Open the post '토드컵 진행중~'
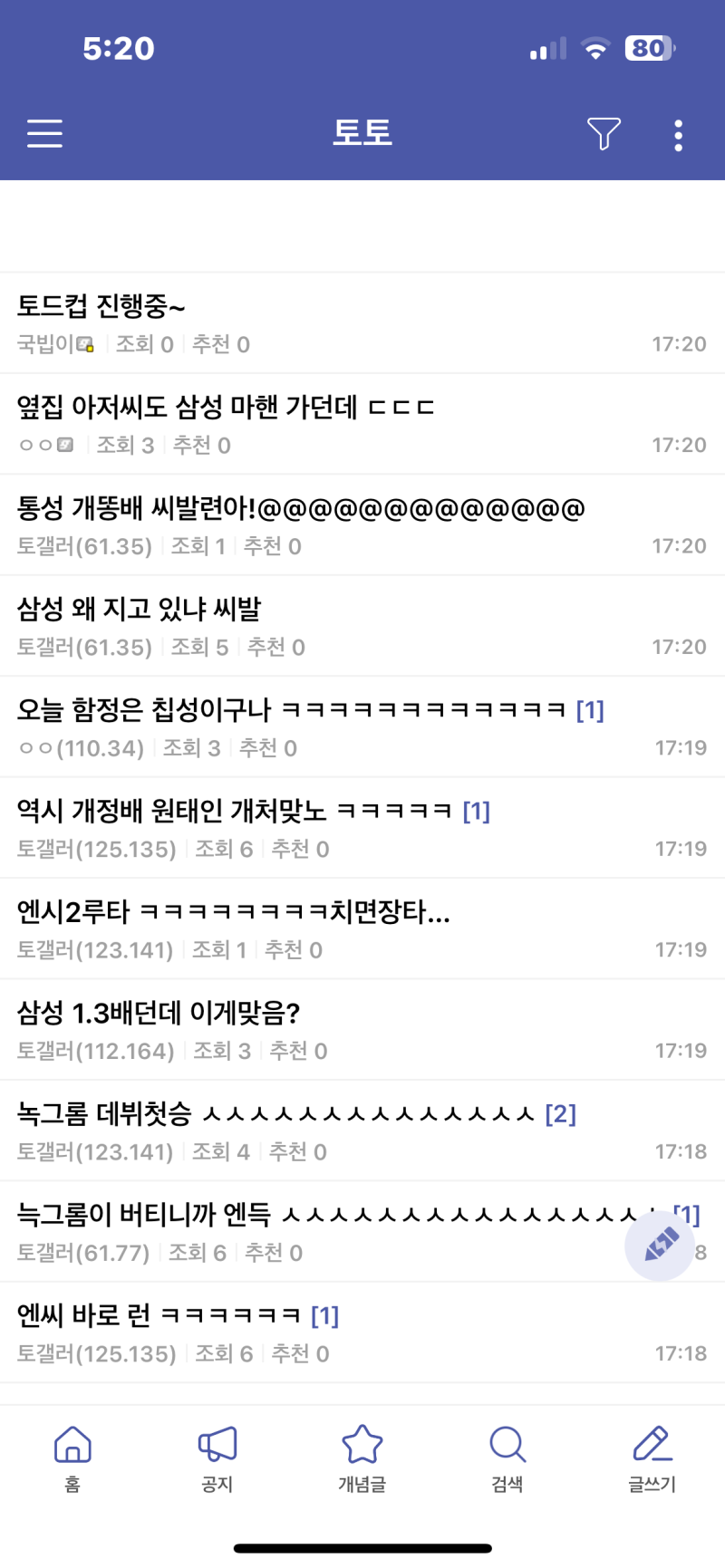The image size is (725, 1568). pos(101,307)
